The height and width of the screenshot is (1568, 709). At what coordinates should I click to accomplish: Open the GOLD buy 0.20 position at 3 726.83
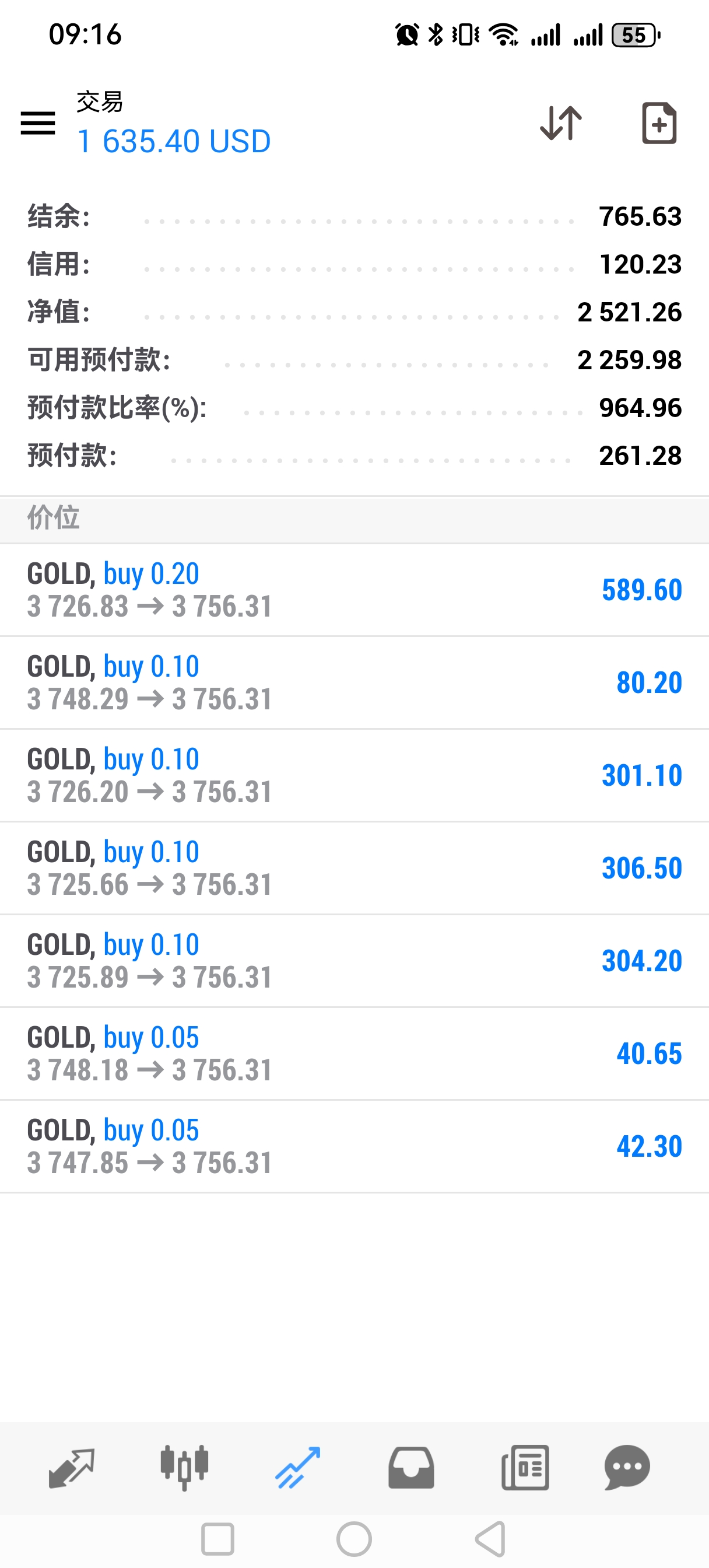pos(354,590)
